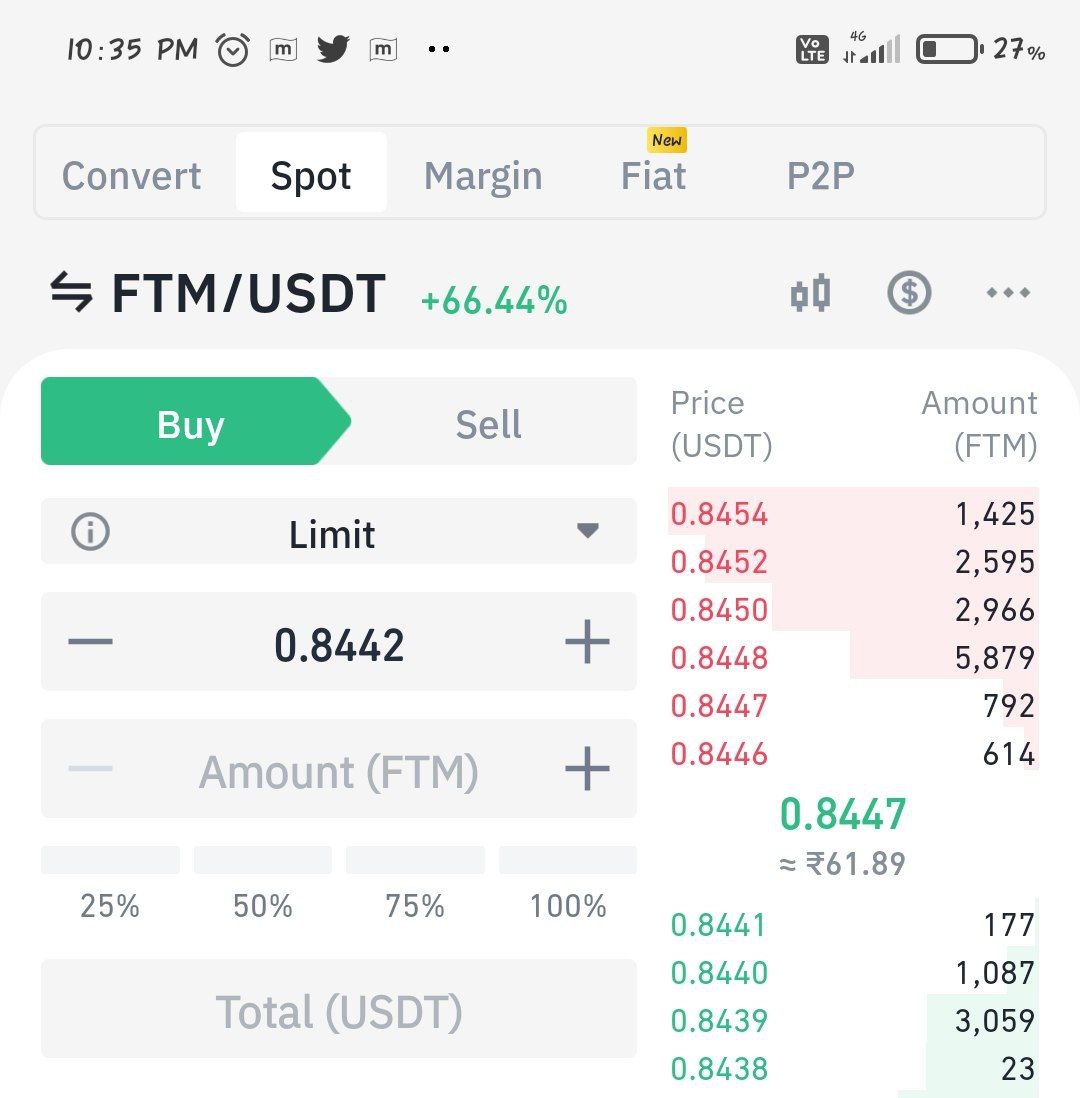This screenshot has width=1080, height=1098.
Task: Select the Sell side
Action: tap(488, 424)
